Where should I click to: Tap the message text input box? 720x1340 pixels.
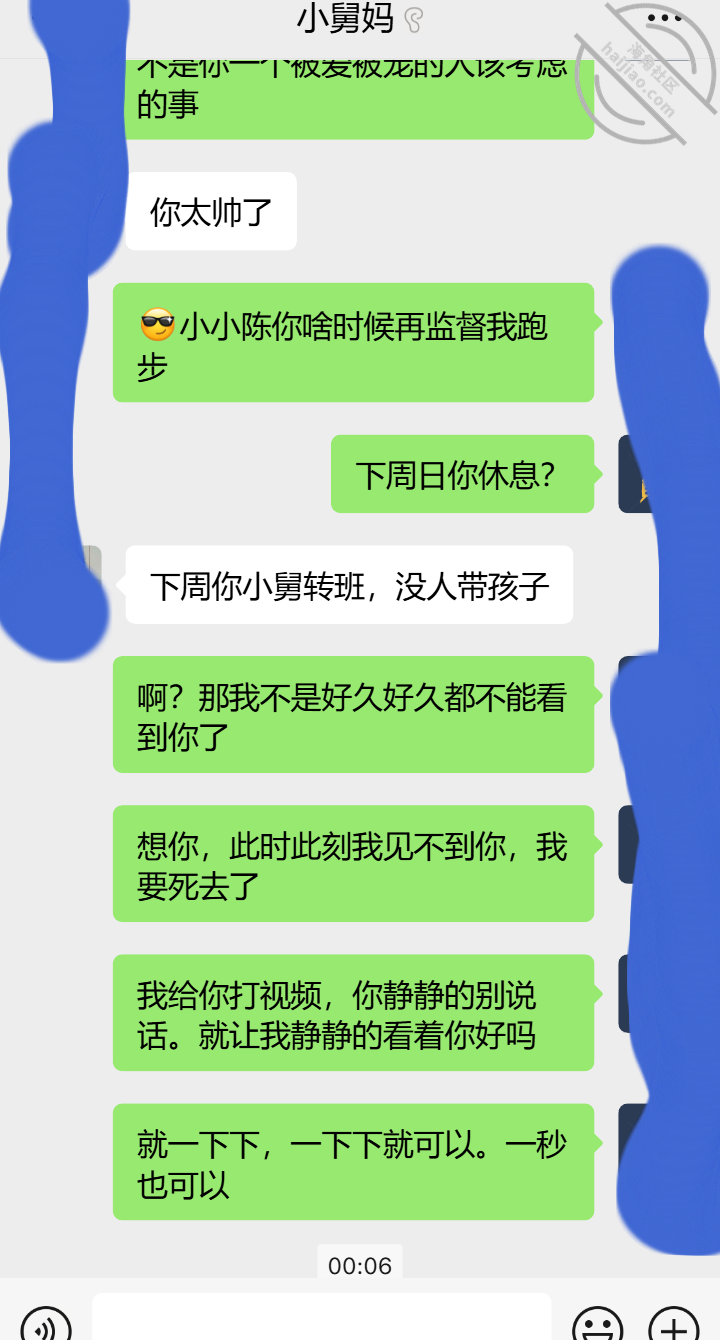322,1318
